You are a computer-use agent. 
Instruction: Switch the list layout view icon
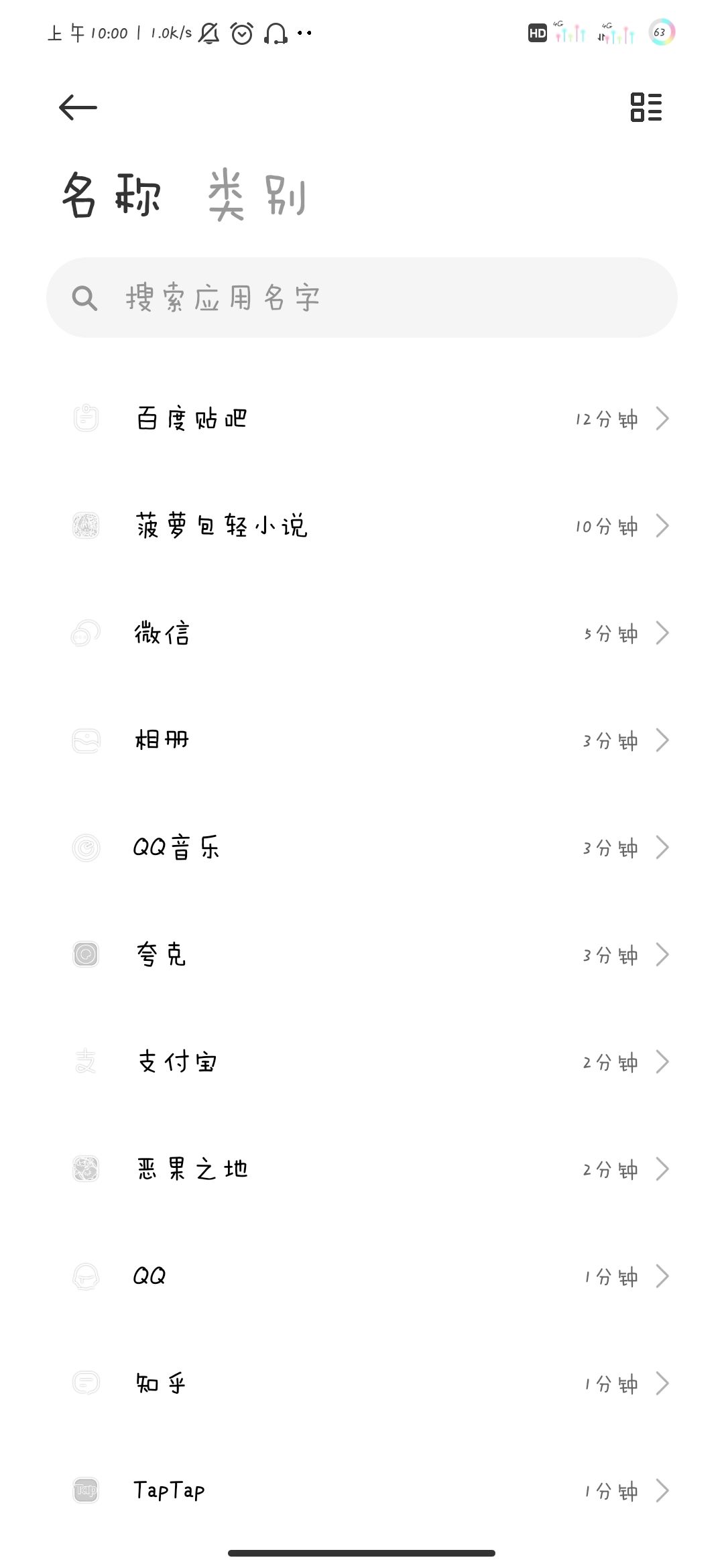(646, 107)
